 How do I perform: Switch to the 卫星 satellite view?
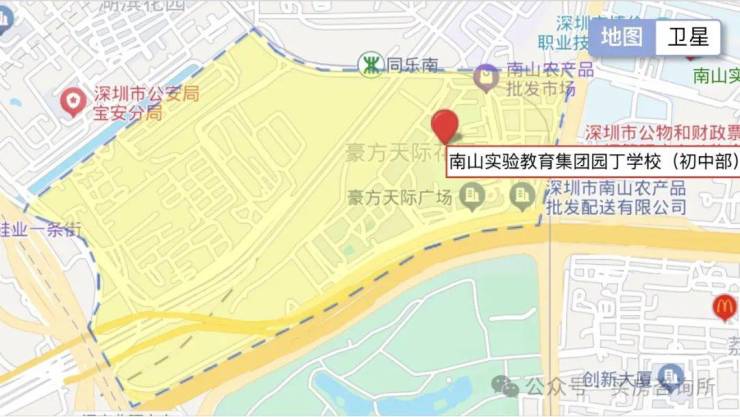click(687, 38)
